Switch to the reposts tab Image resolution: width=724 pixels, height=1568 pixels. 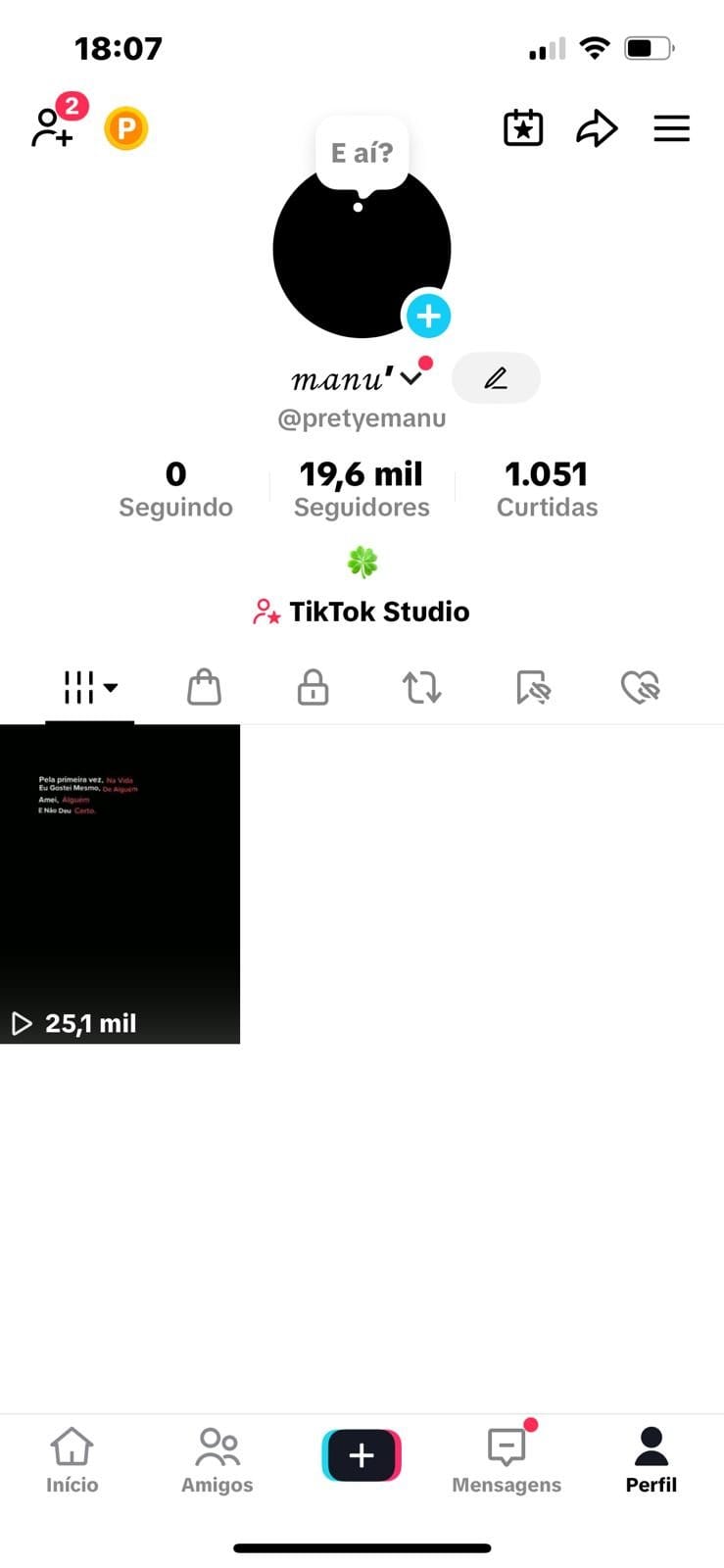point(422,687)
